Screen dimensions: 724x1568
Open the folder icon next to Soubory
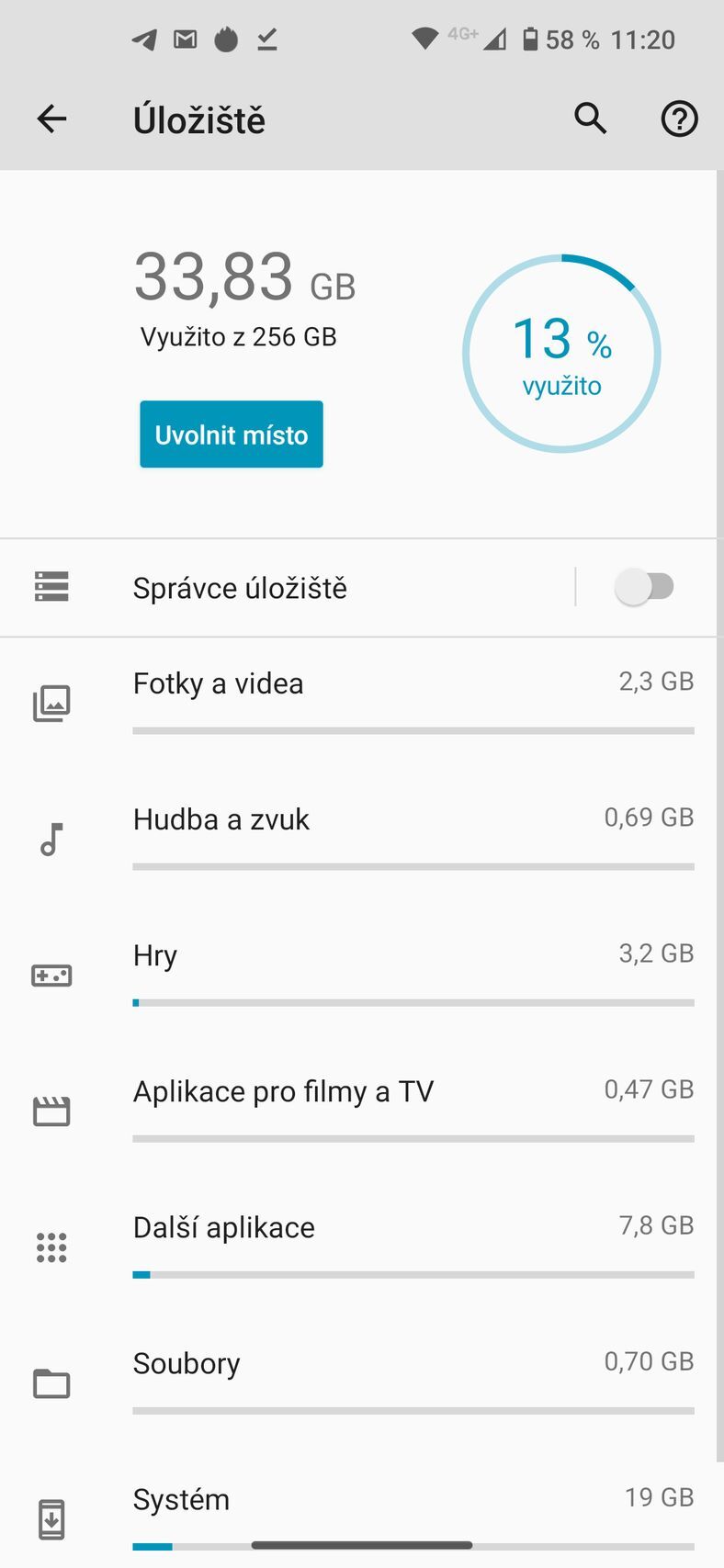(52, 1383)
